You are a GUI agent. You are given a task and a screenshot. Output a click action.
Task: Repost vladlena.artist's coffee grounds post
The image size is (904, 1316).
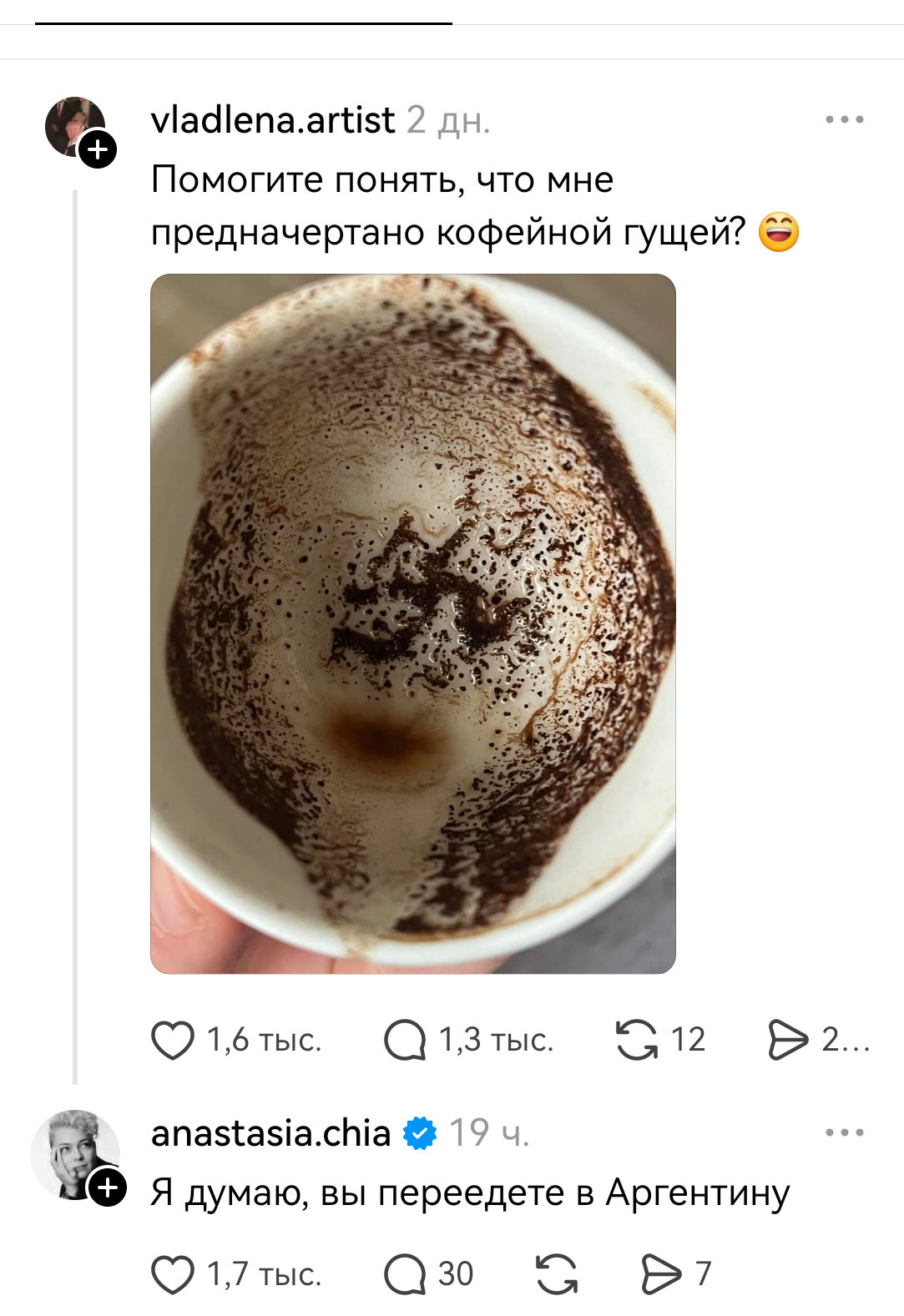click(x=637, y=1040)
